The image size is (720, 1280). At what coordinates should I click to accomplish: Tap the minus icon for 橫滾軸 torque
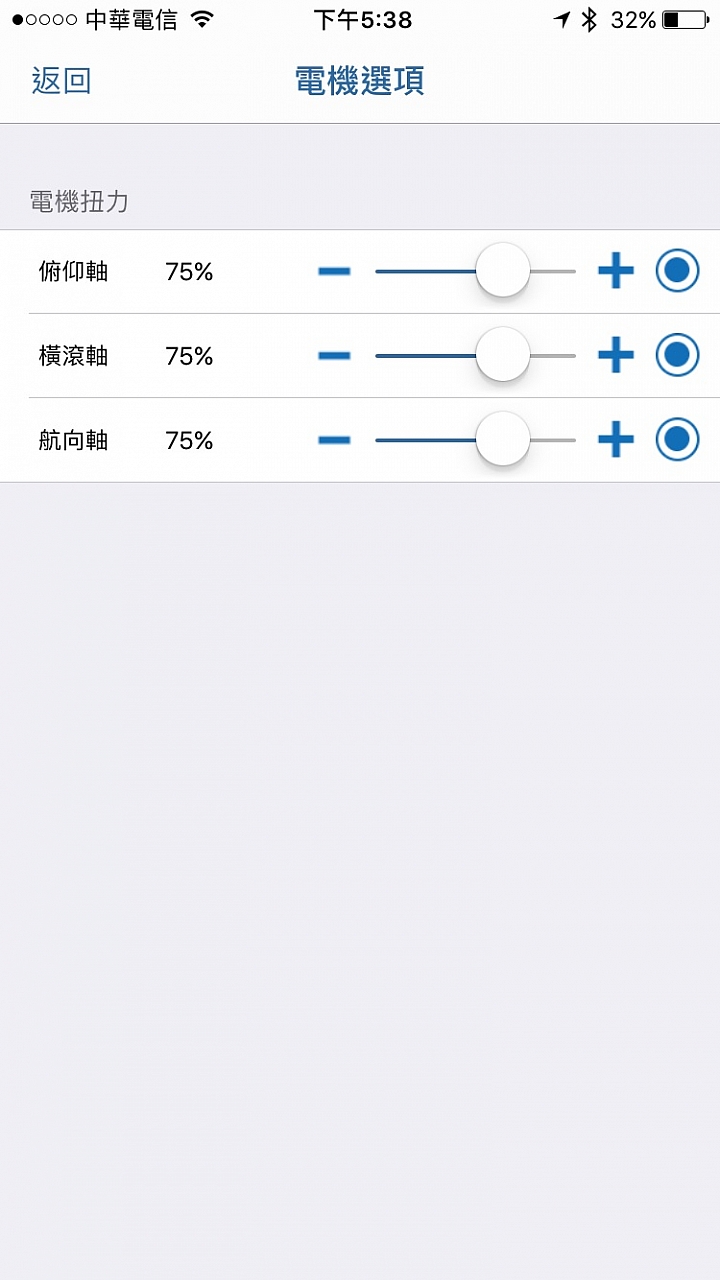[333, 355]
